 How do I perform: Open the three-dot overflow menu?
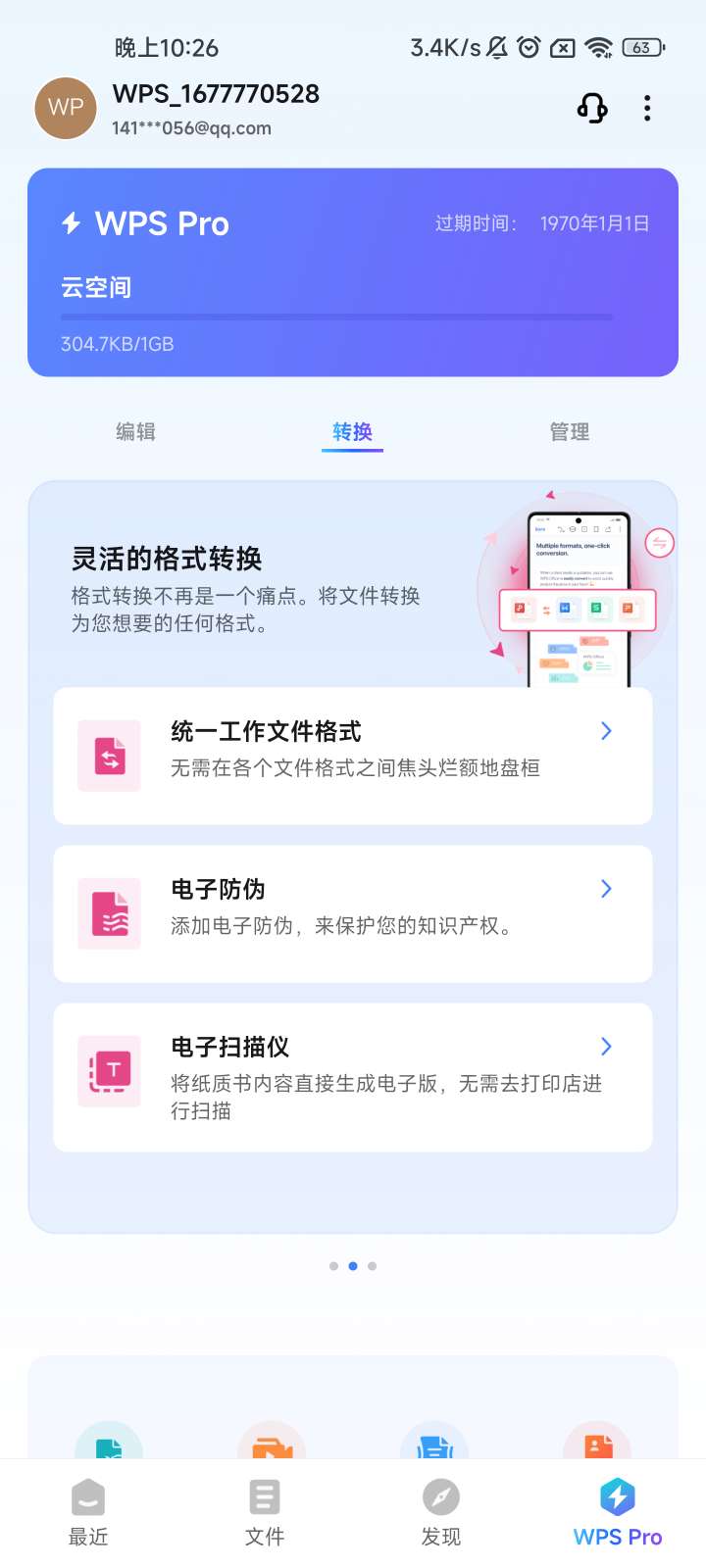[x=647, y=108]
